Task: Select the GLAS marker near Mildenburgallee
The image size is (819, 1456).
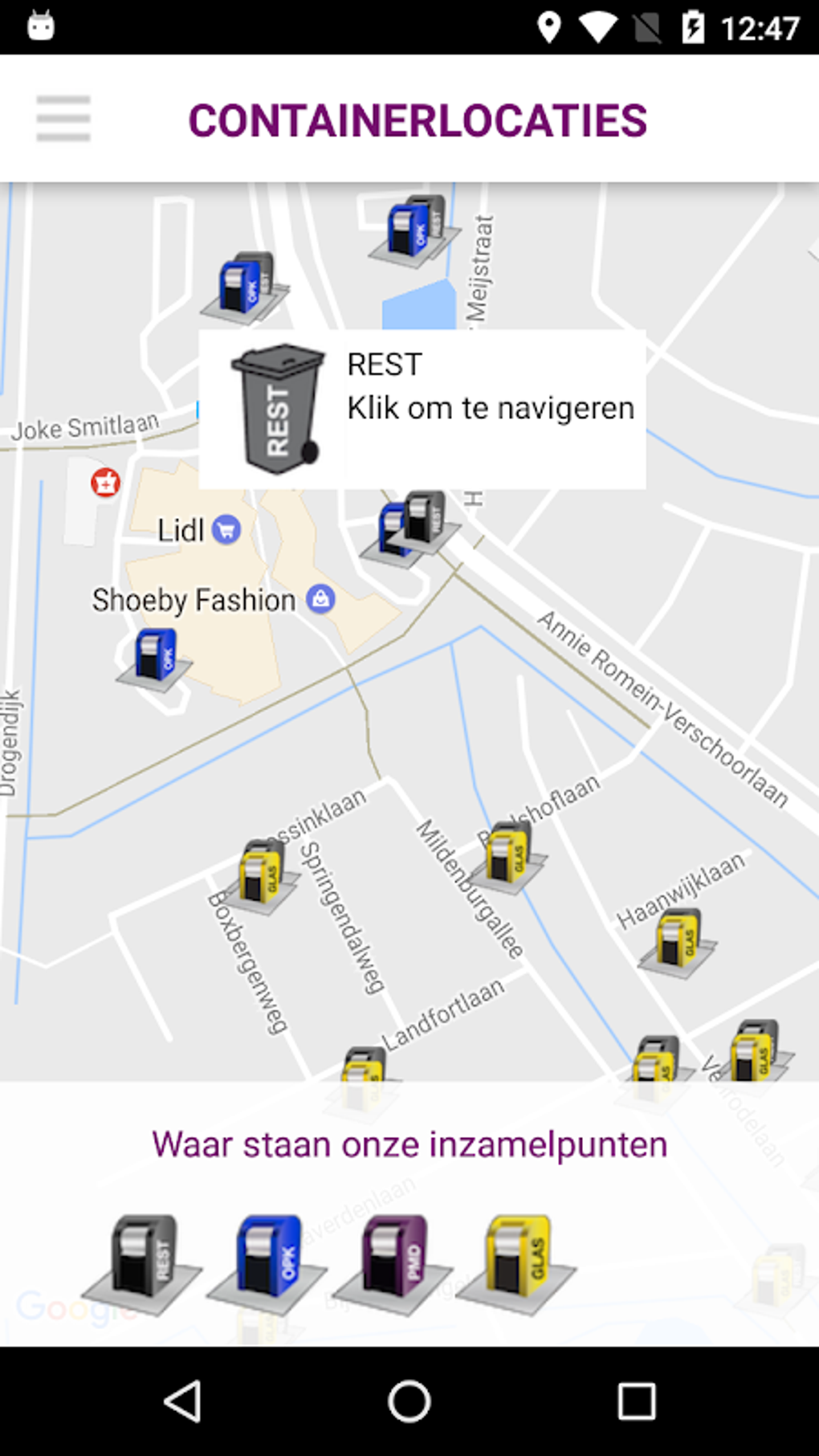Action: coord(507,854)
